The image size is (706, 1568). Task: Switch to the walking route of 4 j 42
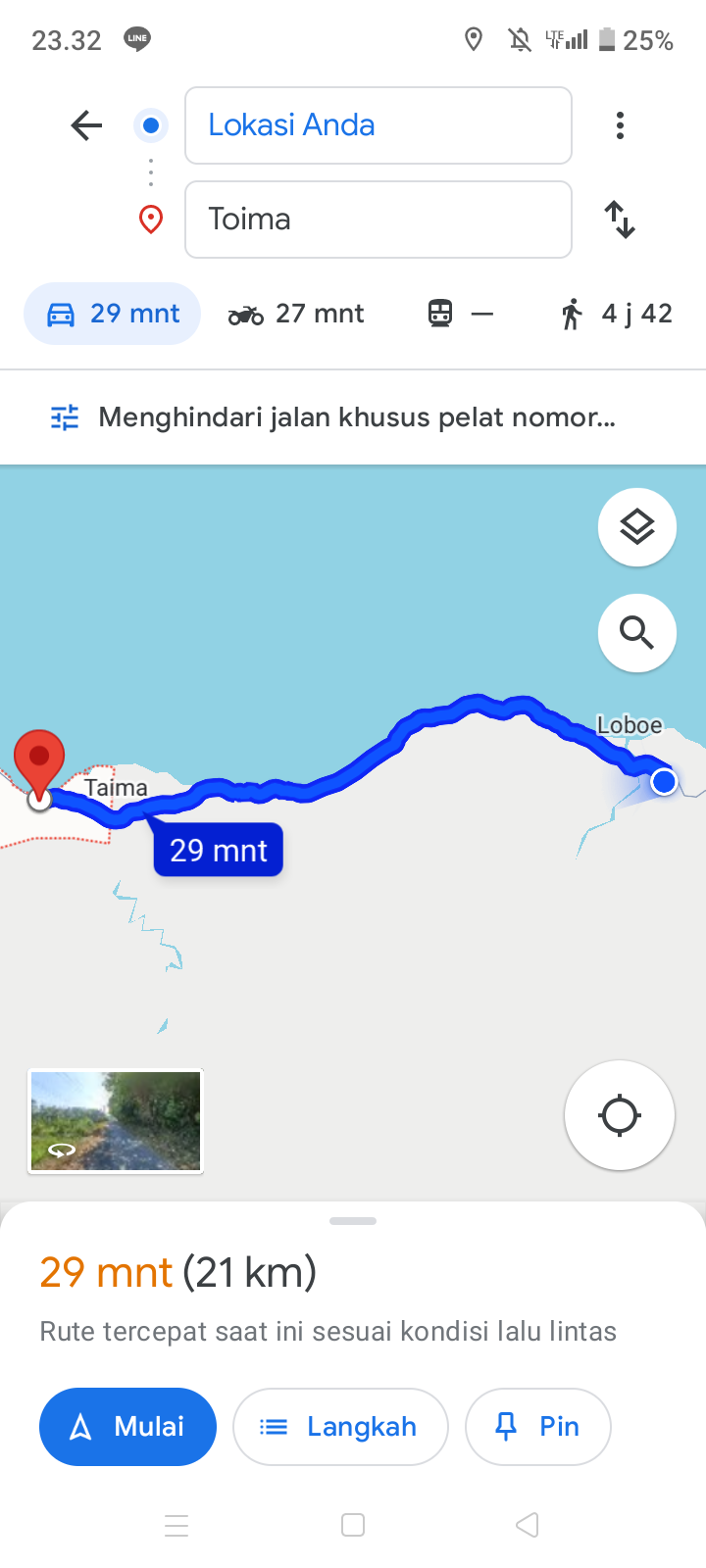(617, 314)
